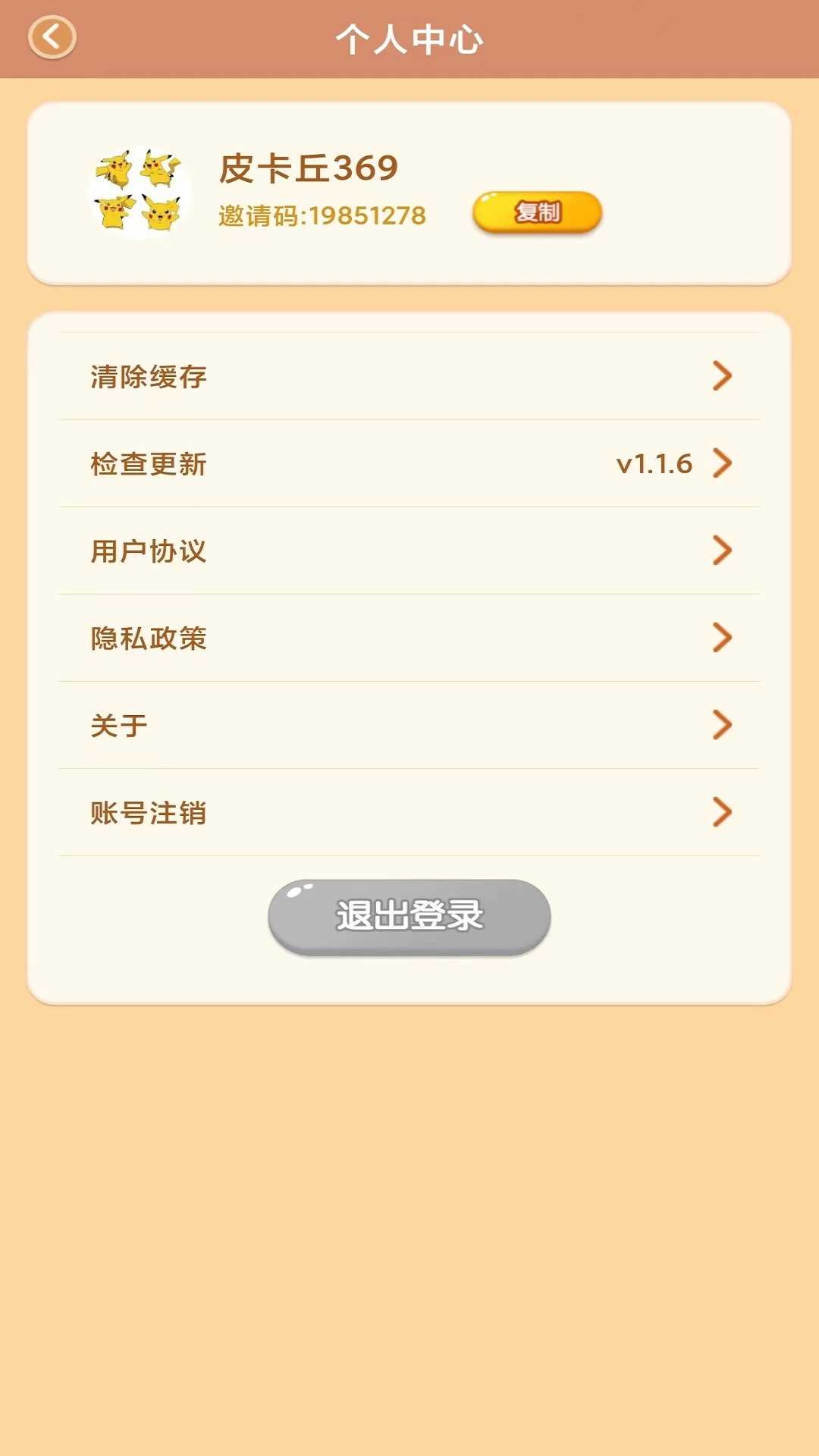Click the chevron beside 检查更新
This screenshot has height=1456, width=819.
(x=723, y=465)
